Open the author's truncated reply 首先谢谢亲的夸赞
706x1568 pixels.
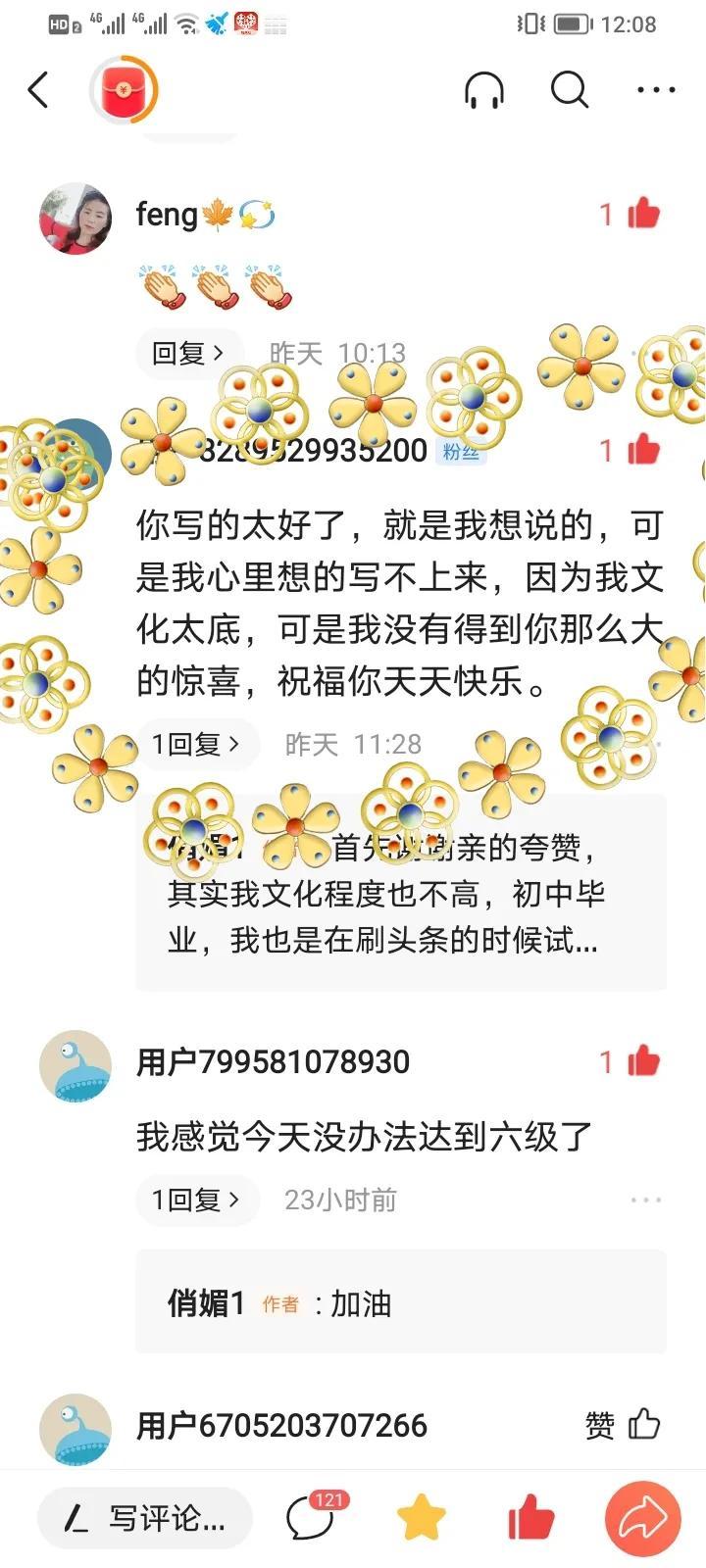pyautogui.click(x=401, y=892)
